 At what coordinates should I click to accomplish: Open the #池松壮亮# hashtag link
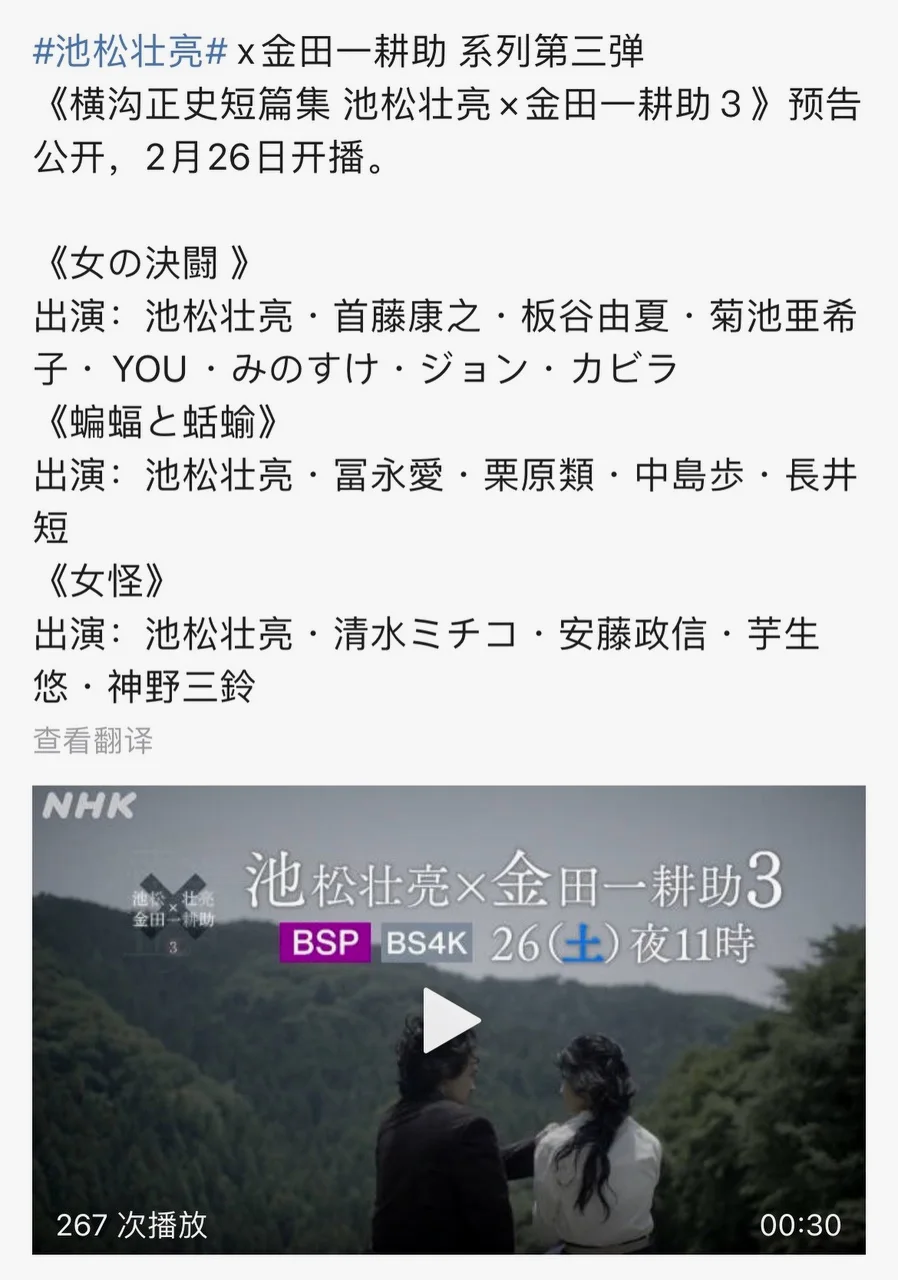(x=131, y=52)
